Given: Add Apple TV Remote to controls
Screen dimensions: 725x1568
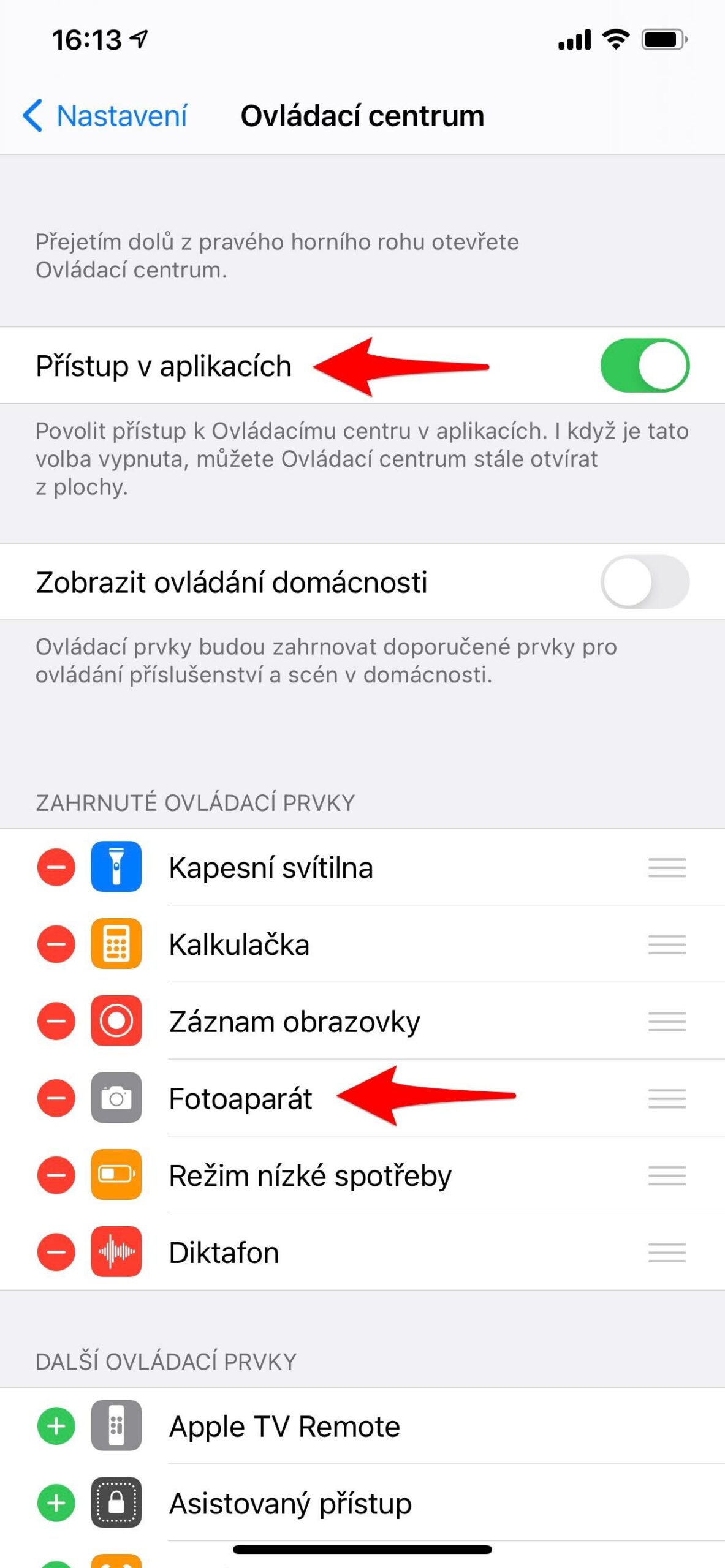Looking at the screenshot, I should click(x=56, y=1427).
